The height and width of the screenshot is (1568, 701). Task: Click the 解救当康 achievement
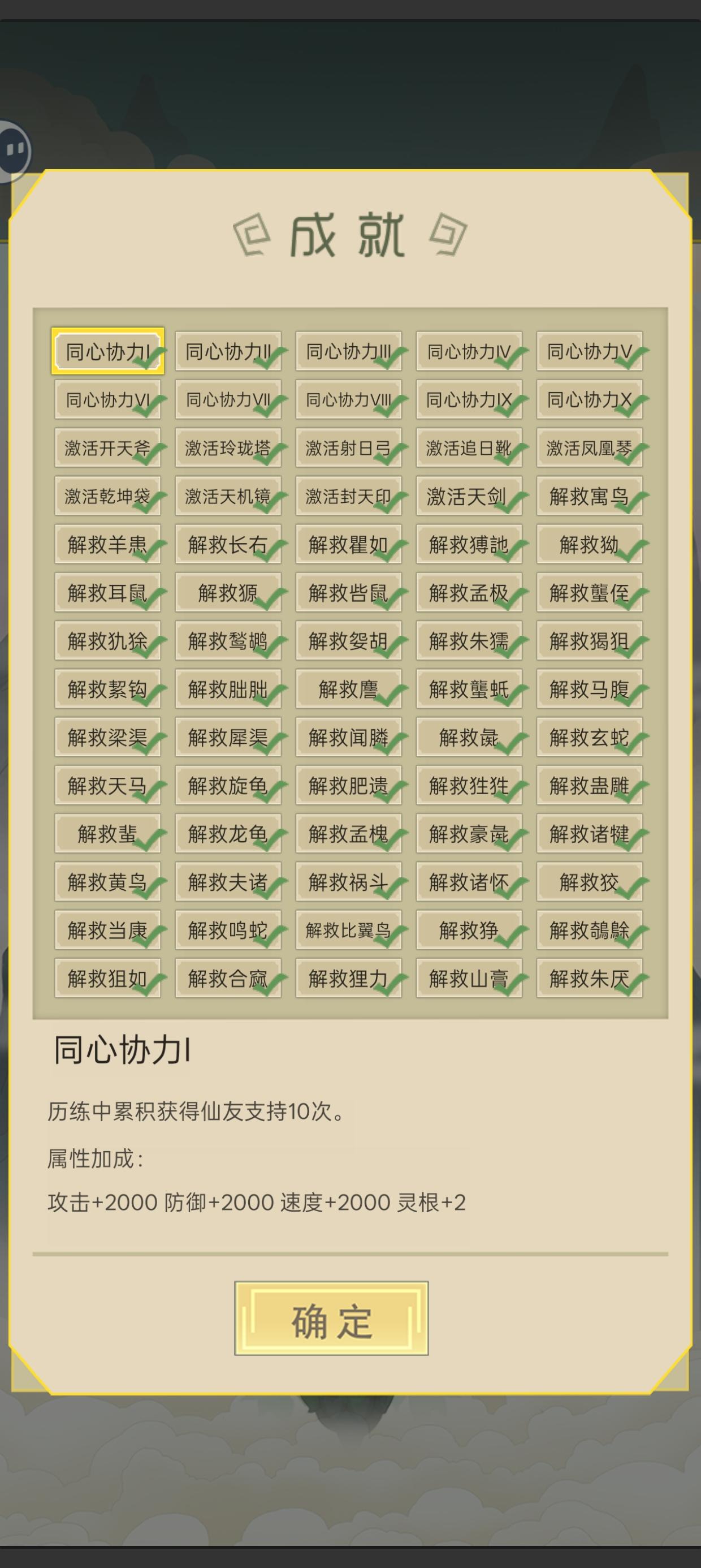(x=107, y=929)
